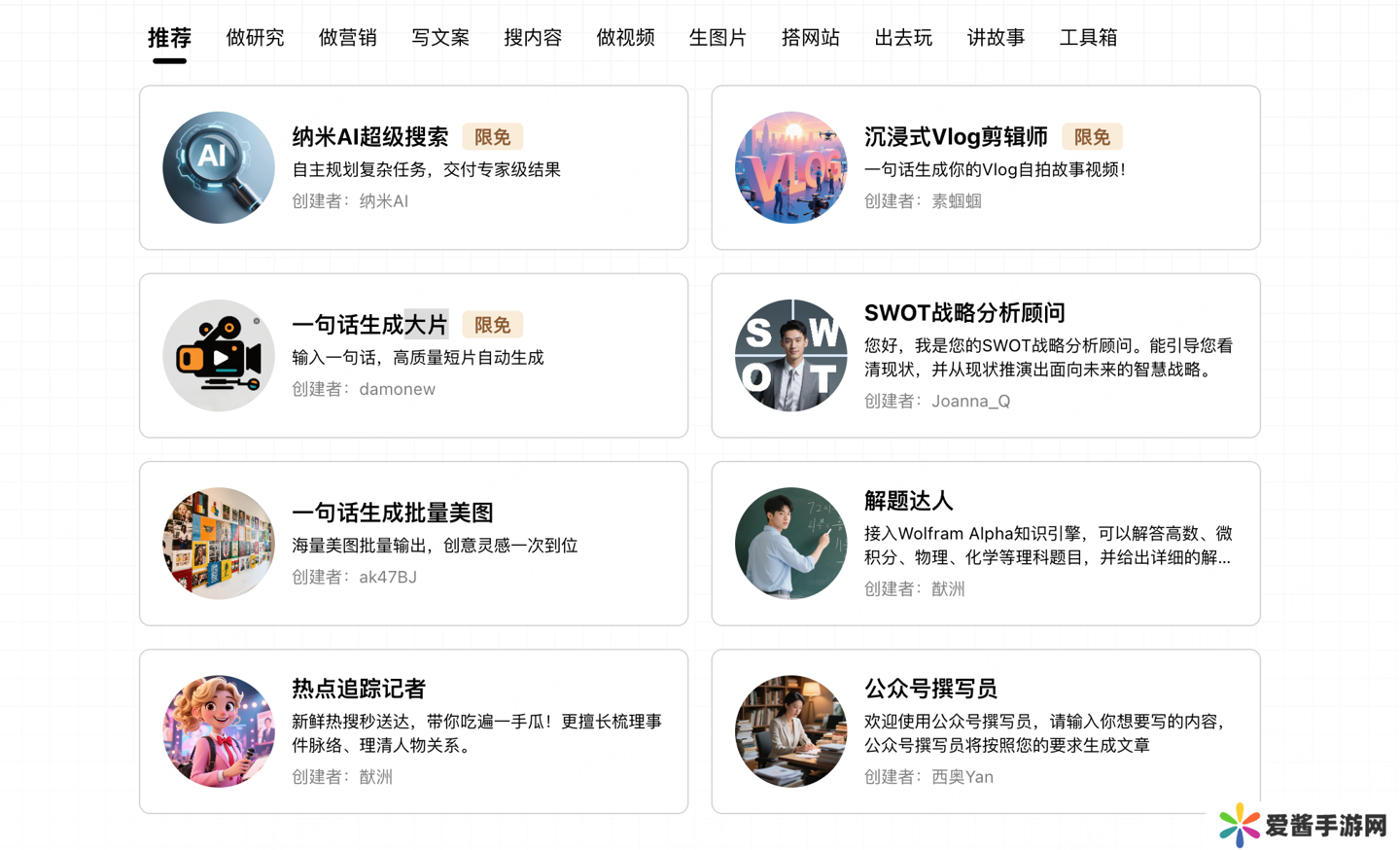Open the 写文案 tab
The image size is (1400, 850).
point(439,38)
